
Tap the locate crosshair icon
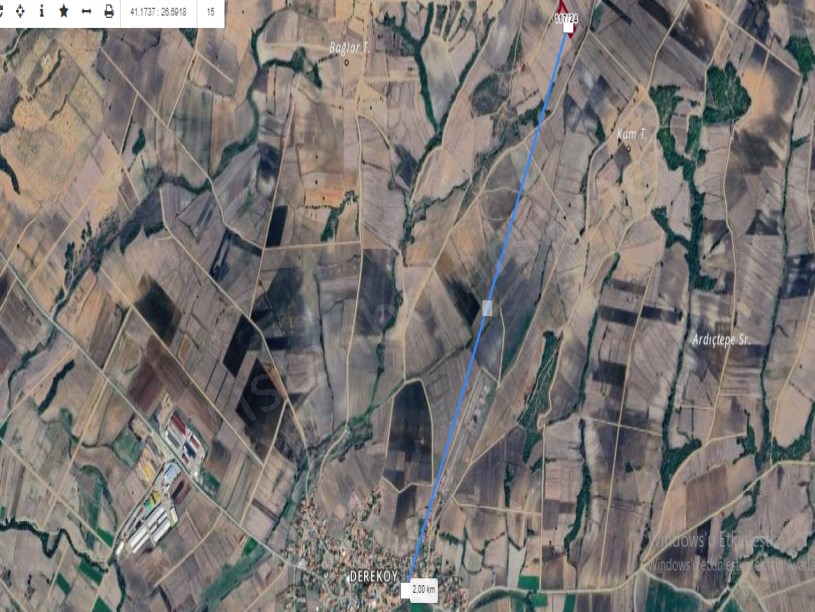(x=20, y=12)
